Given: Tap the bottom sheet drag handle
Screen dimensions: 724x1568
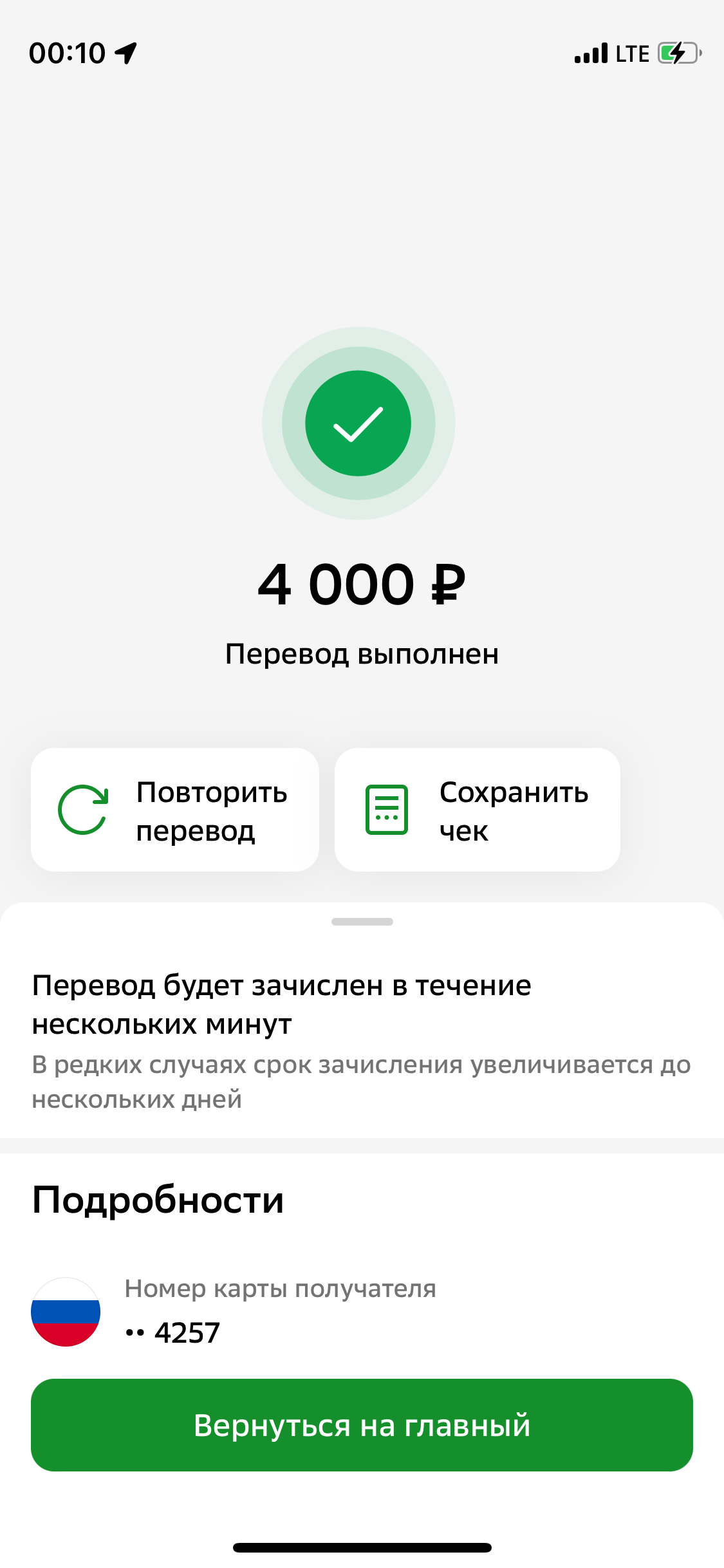Looking at the screenshot, I should (362, 922).
